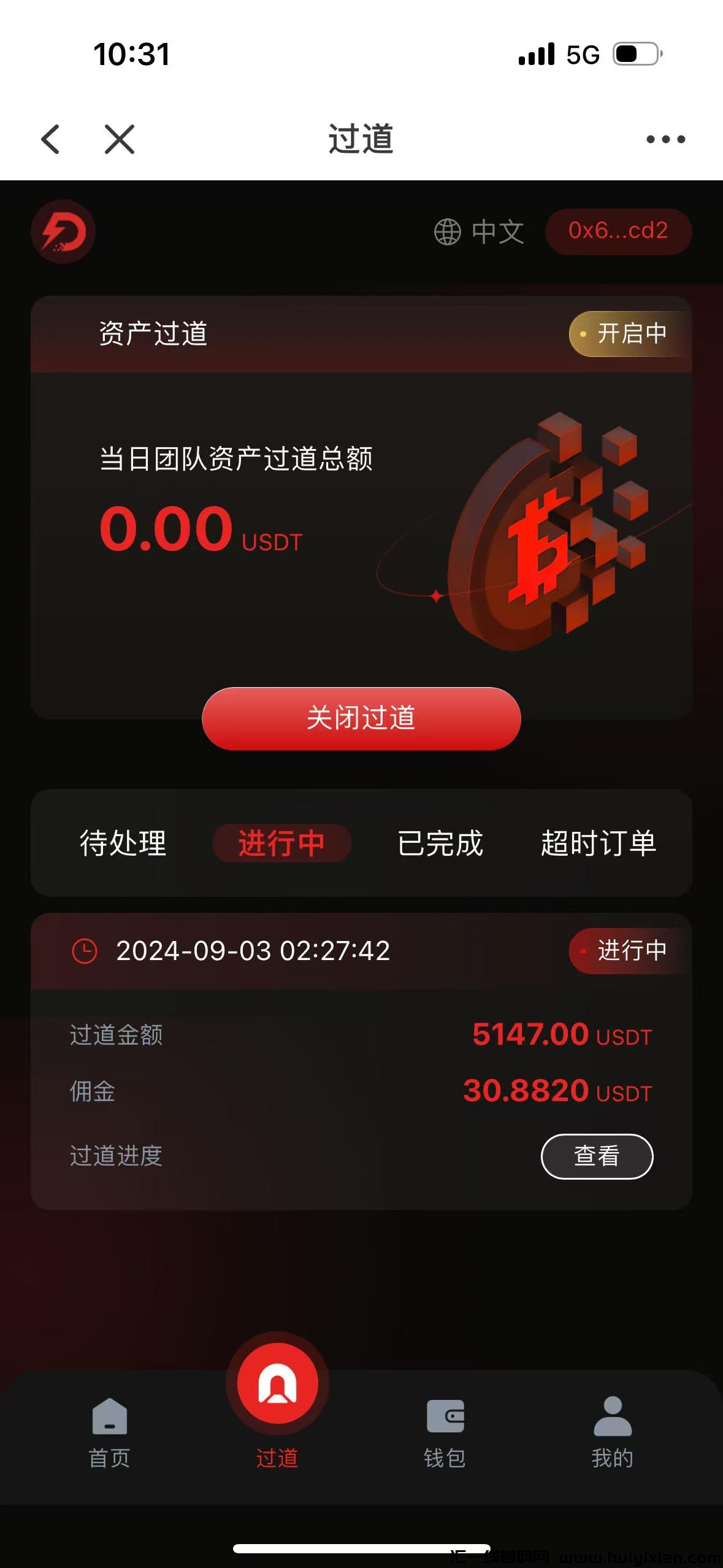The height and width of the screenshot is (1568, 723).
Task: Tap the clock icon on the order card
Action: pyautogui.click(x=84, y=950)
